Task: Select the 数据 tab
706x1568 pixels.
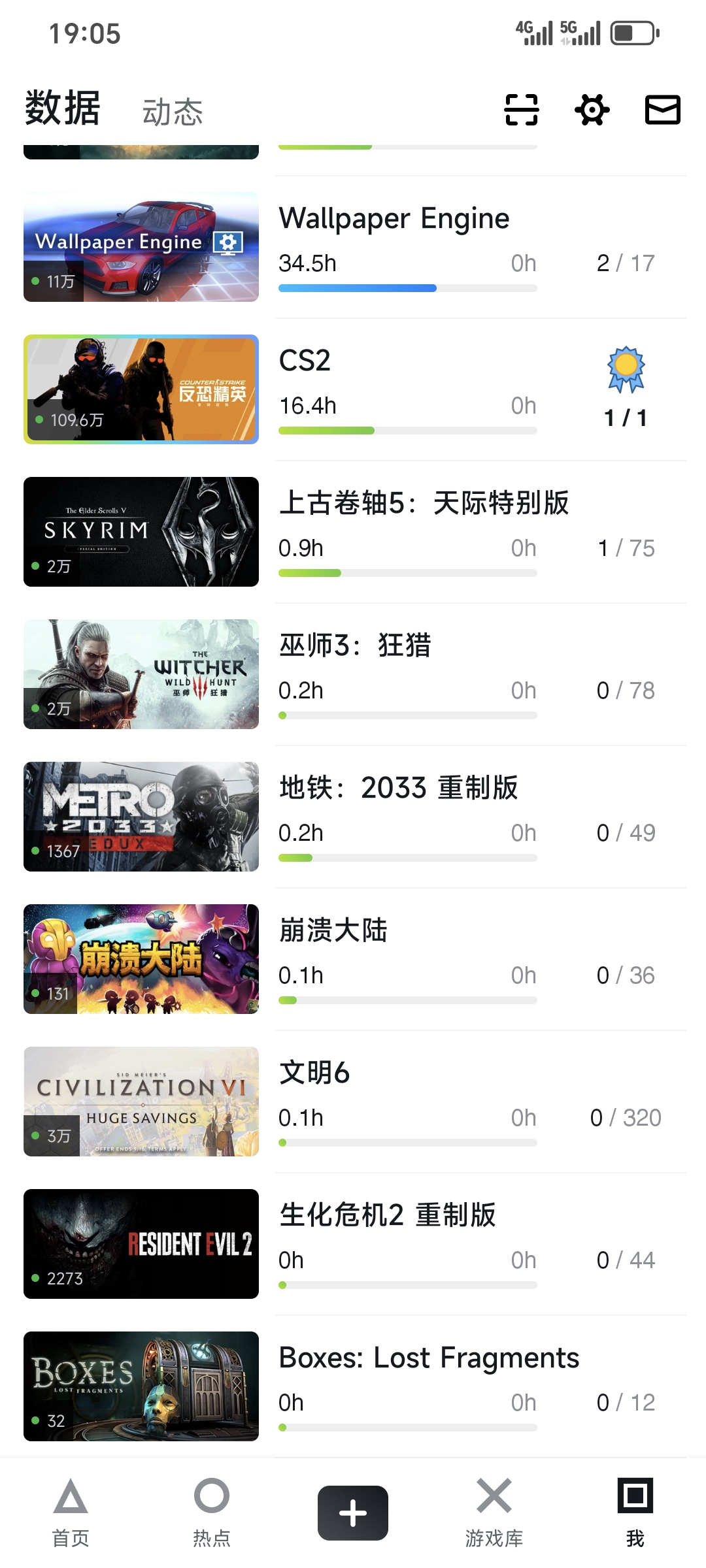Action: pyautogui.click(x=63, y=108)
